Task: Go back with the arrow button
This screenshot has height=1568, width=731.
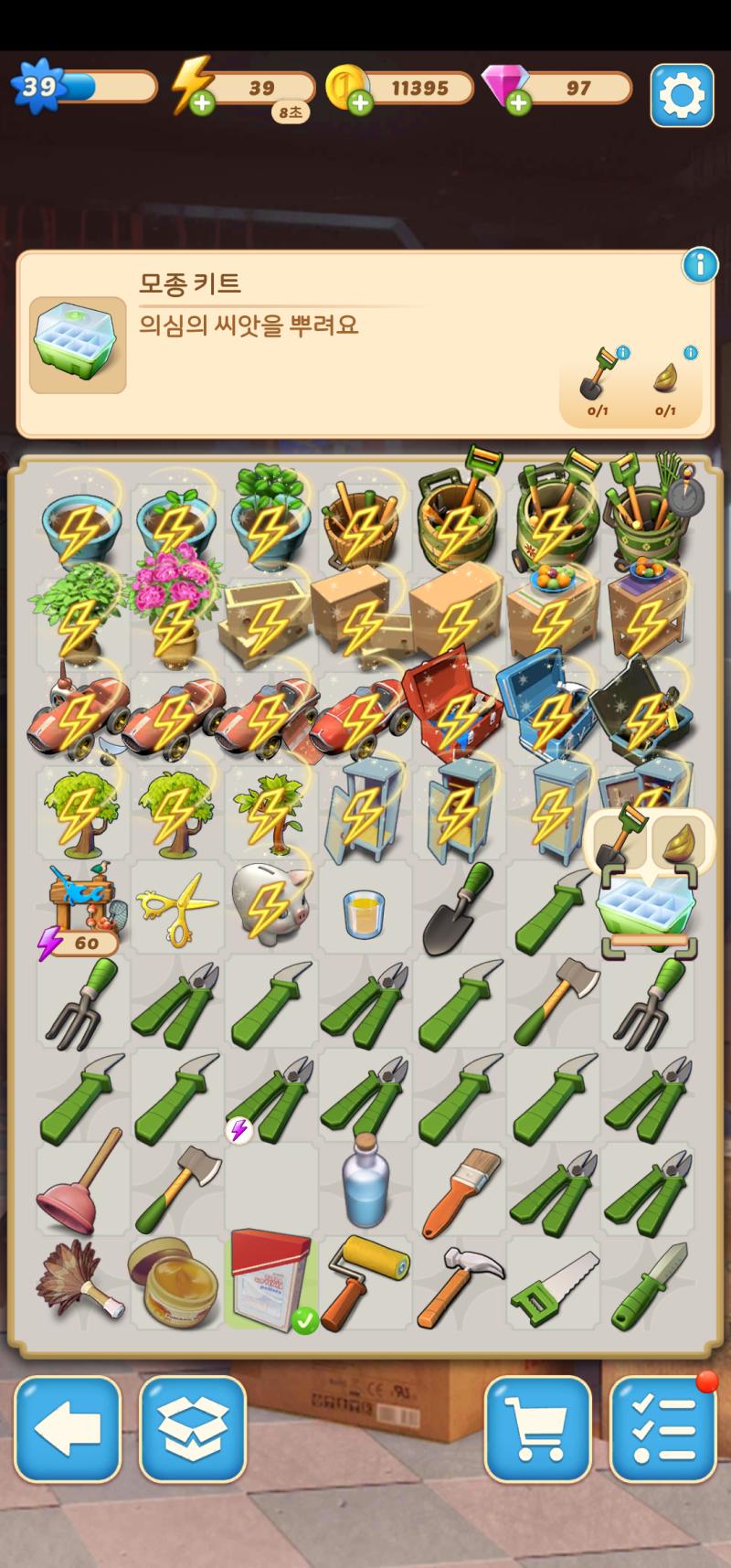Action: click(68, 1429)
